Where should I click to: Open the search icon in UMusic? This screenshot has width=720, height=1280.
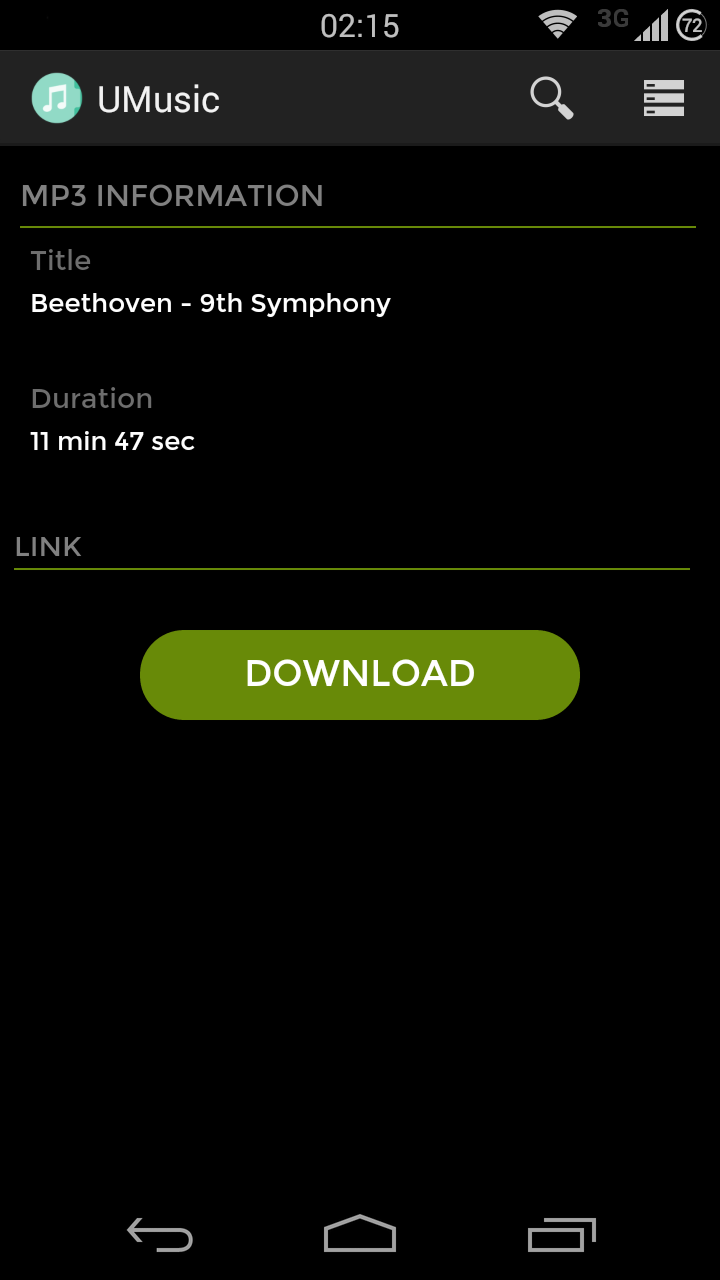pyautogui.click(x=551, y=97)
